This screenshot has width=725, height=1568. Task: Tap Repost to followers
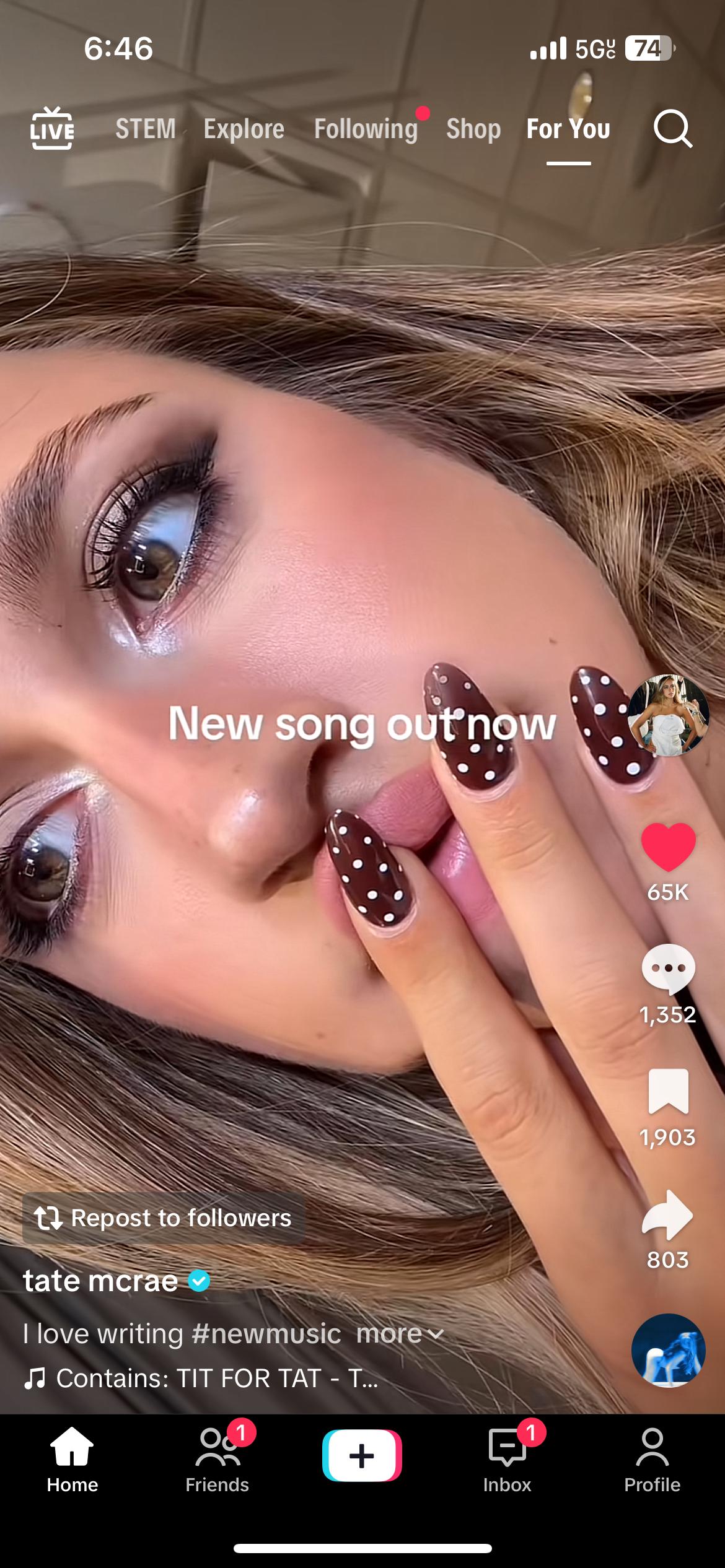(164, 1218)
